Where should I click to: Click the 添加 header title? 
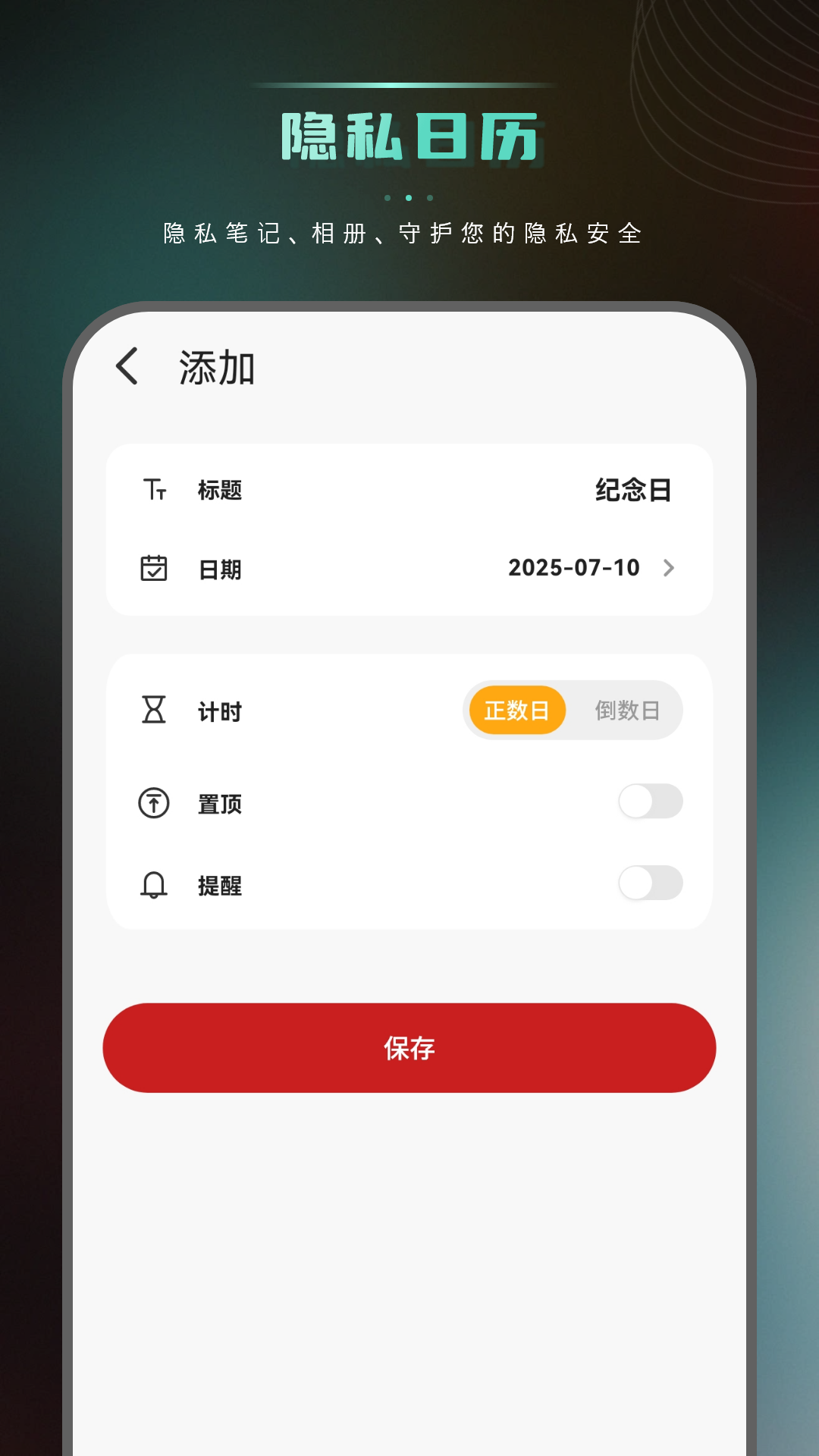(215, 366)
